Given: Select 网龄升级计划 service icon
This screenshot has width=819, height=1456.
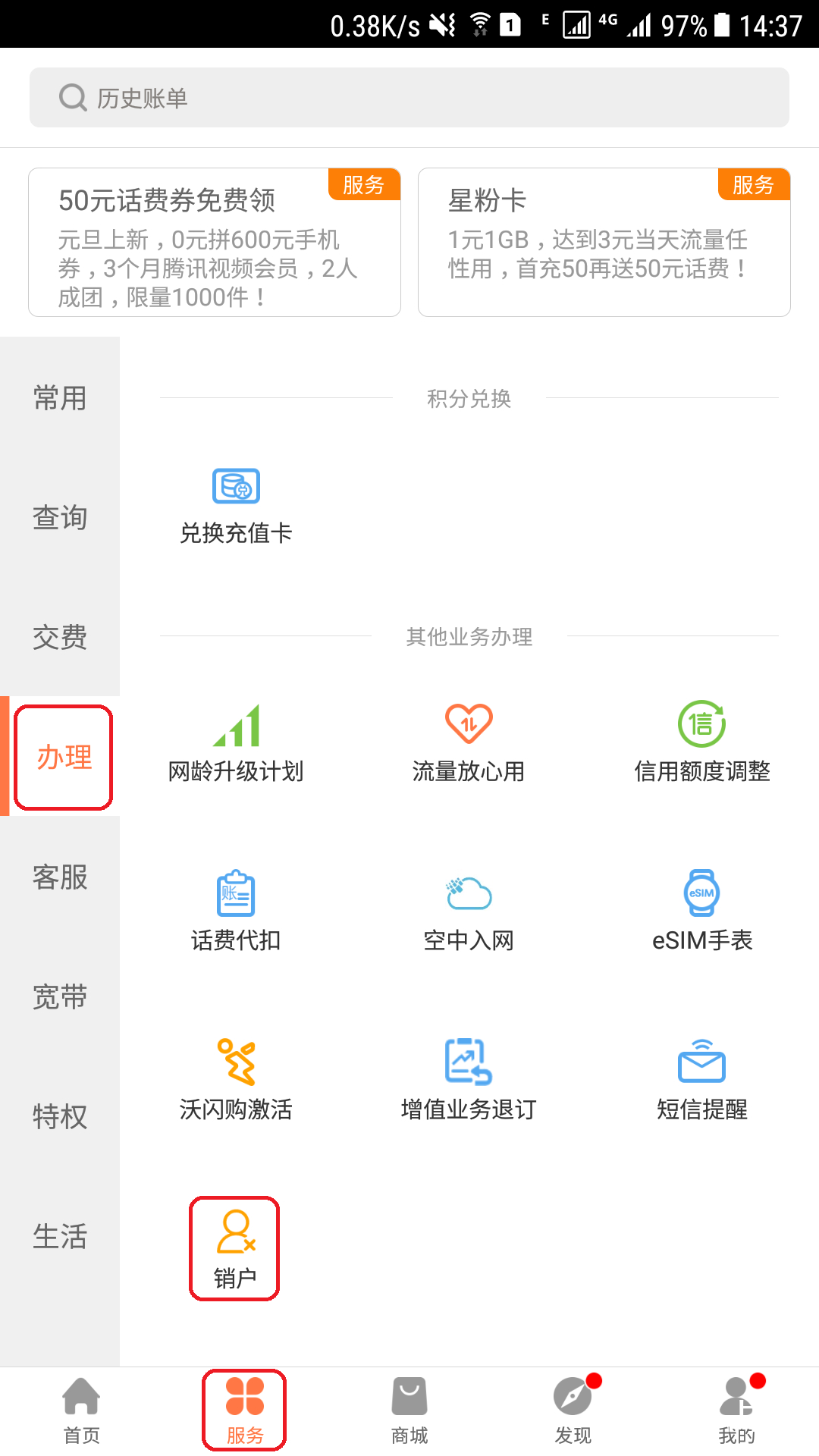Looking at the screenshot, I should 235,743.
